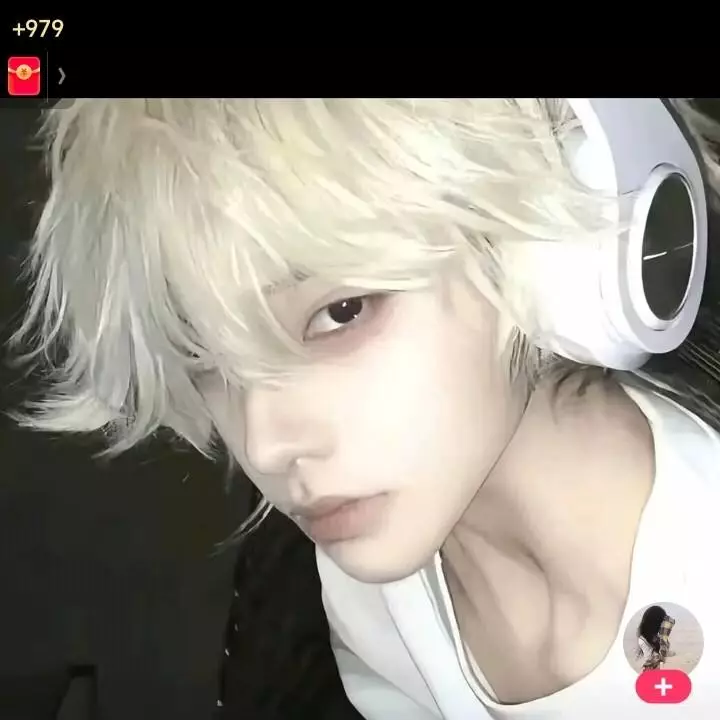Screen dimensions: 720x720
Task: Open the red envelope gift icon
Action: [x=24, y=76]
